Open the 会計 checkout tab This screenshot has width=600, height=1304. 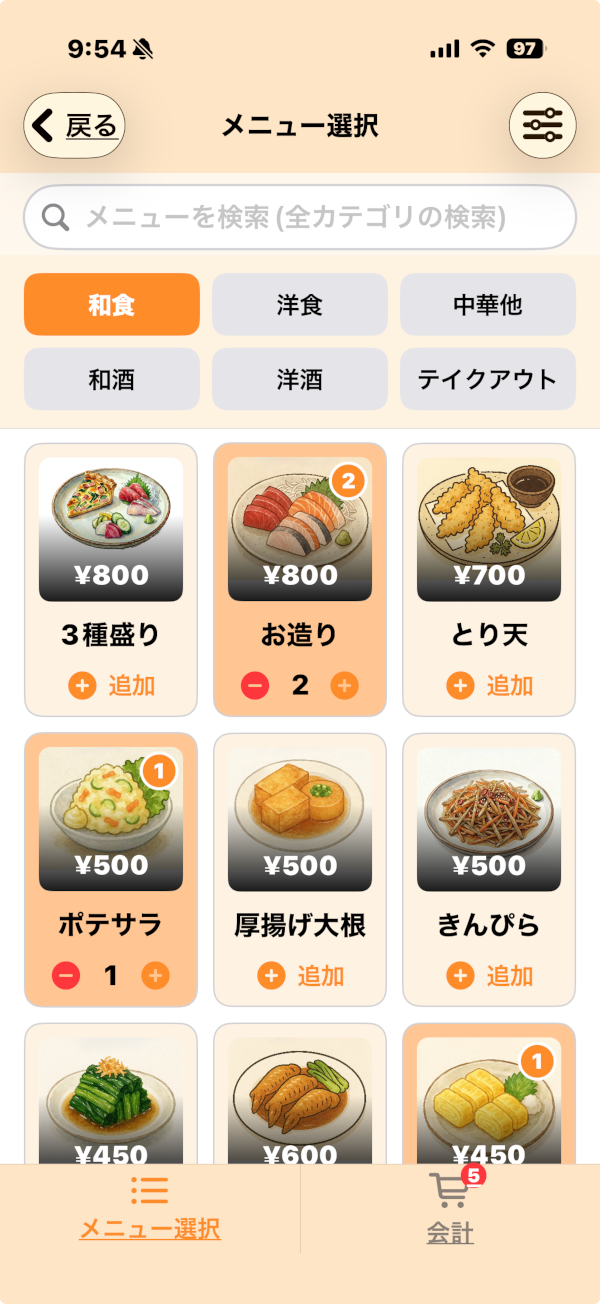coord(450,1210)
